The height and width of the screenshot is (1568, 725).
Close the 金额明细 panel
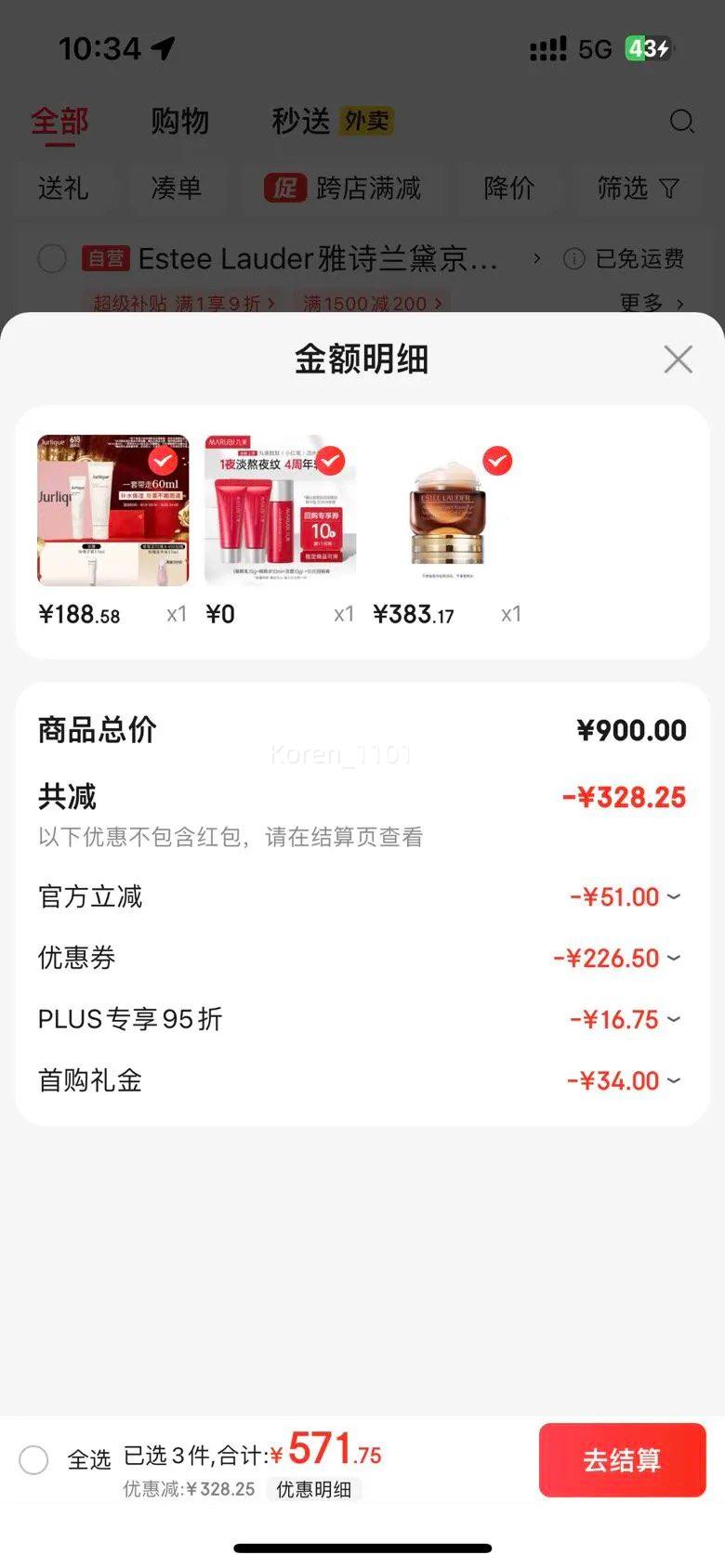[x=678, y=359]
